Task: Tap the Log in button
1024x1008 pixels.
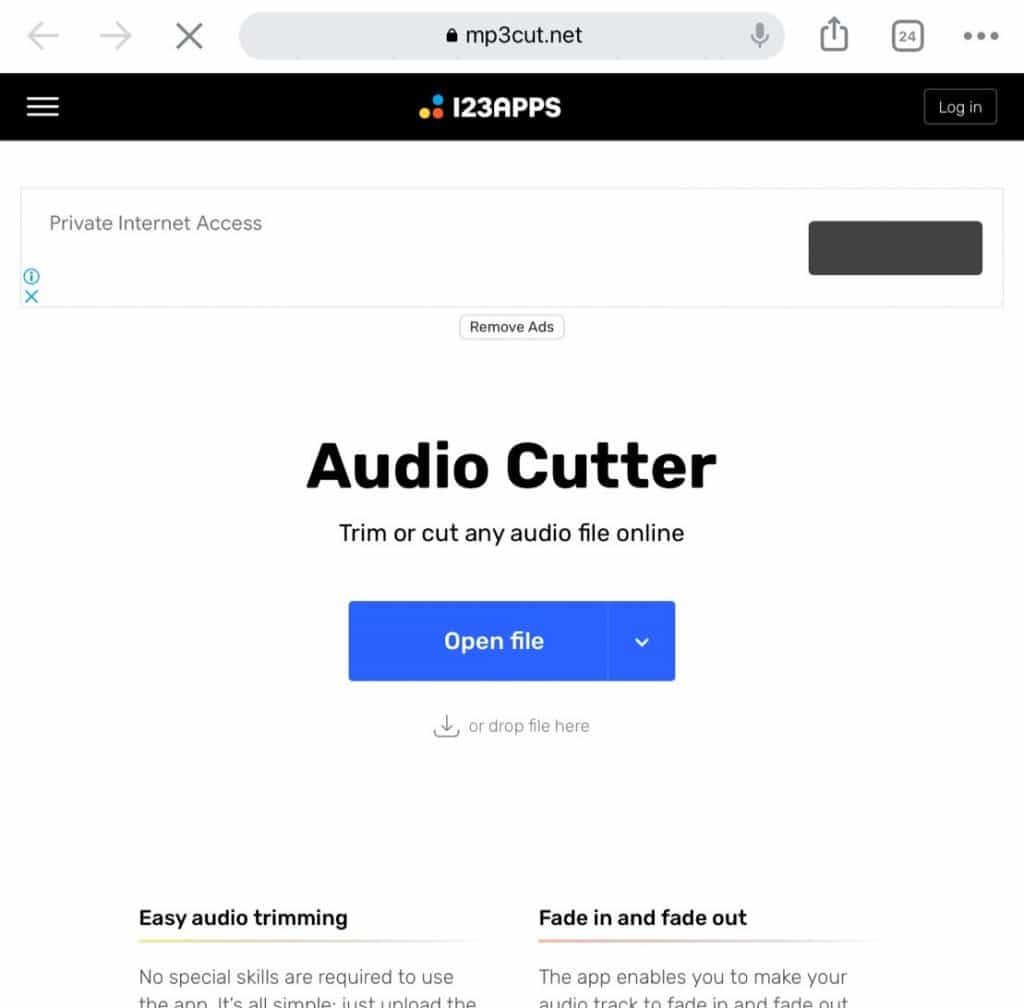Action: 959,107
